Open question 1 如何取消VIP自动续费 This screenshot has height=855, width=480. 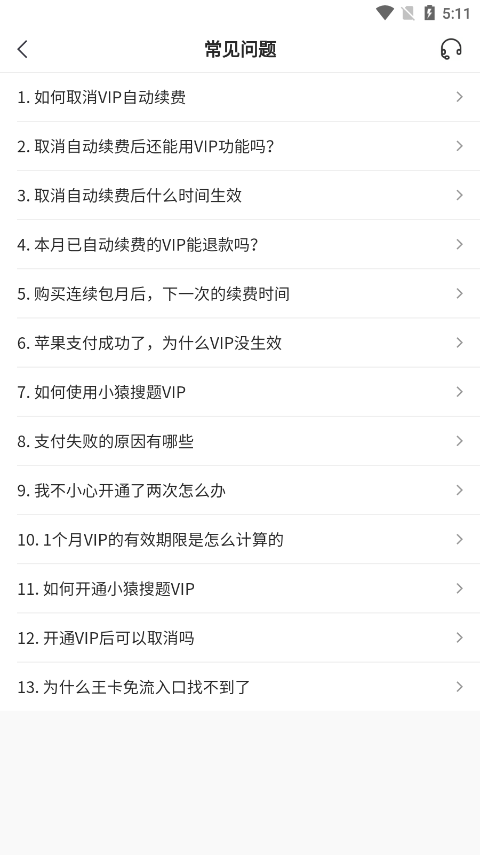point(240,97)
